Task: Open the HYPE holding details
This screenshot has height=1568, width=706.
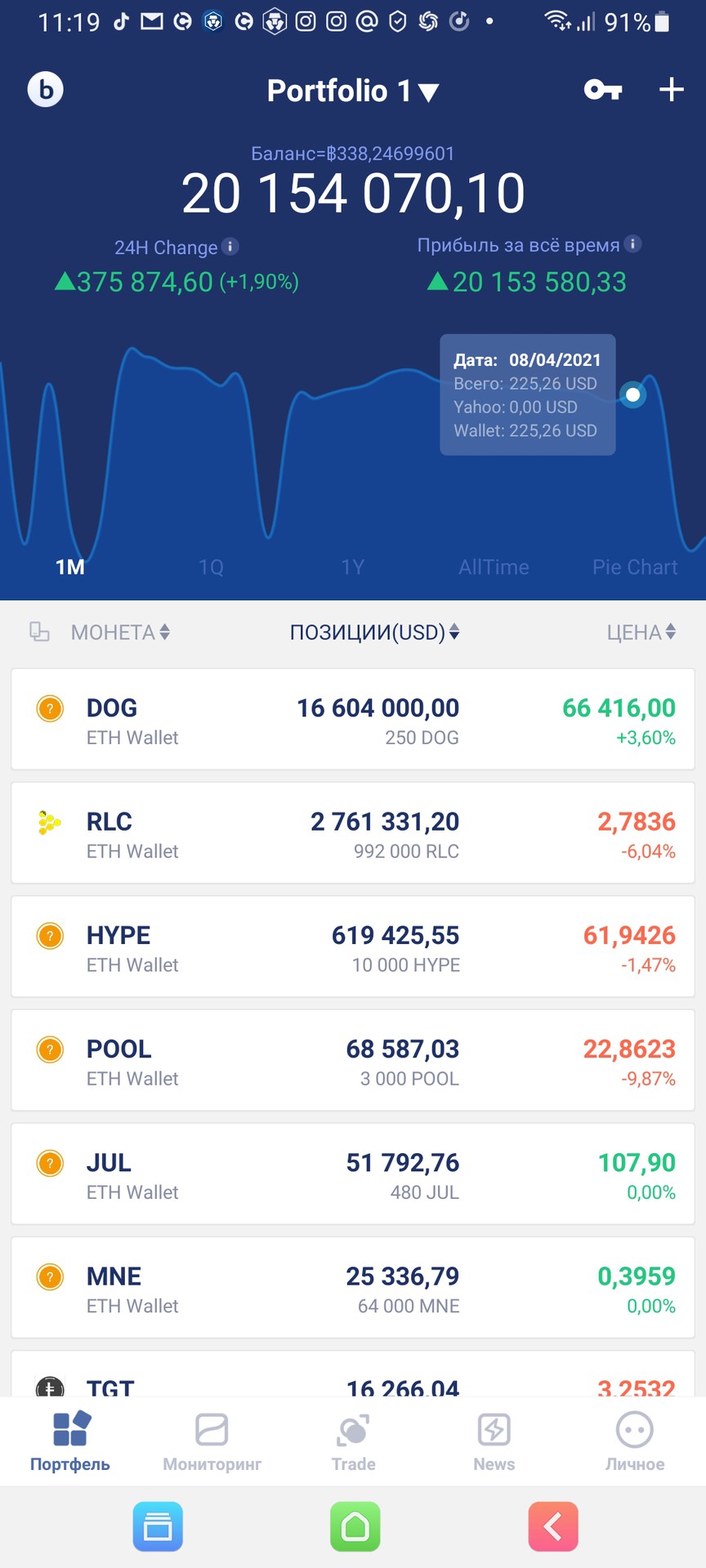Action: coord(353,947)
